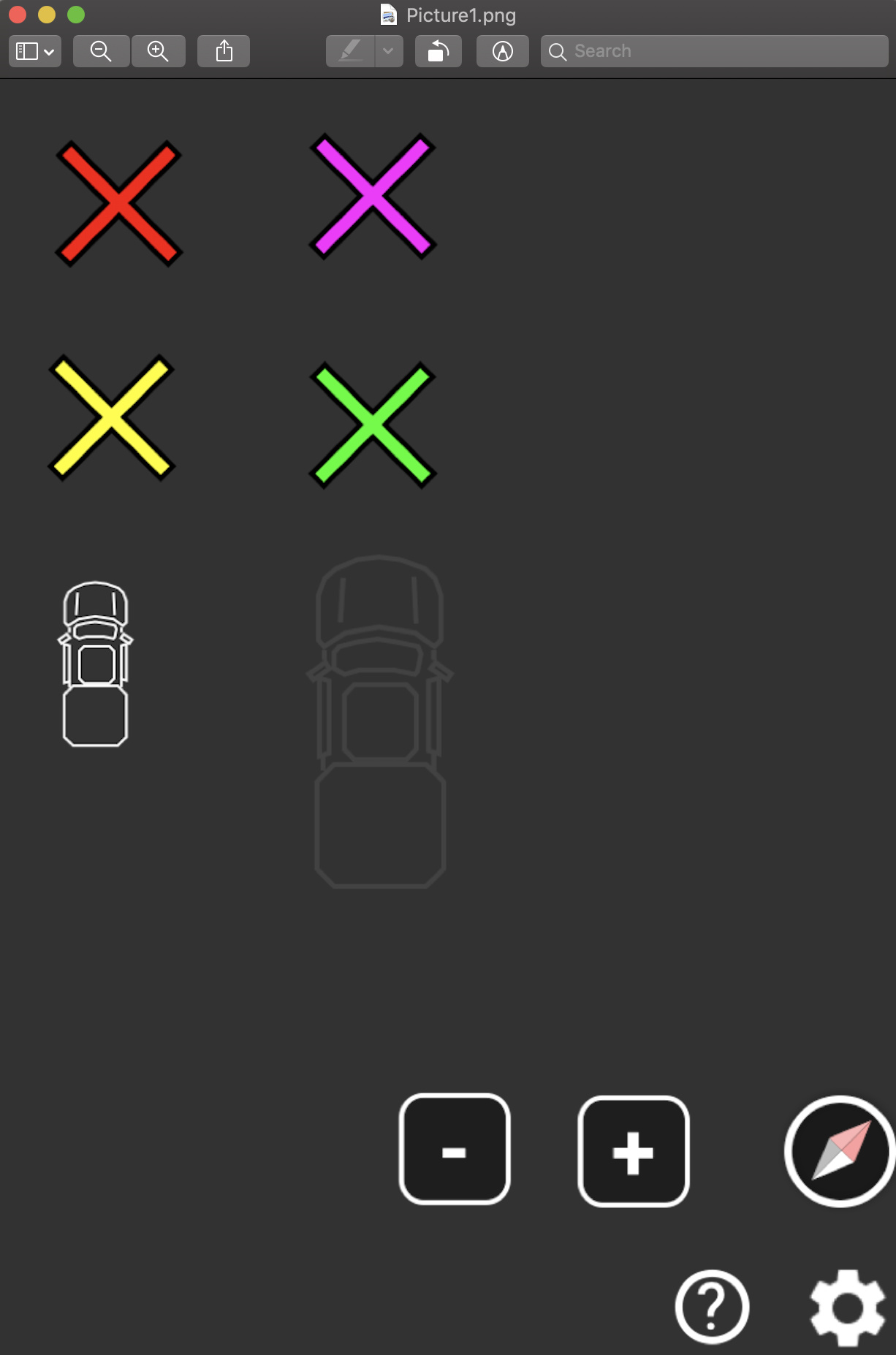Share Picture1.png
The image size is (896, 1355).
click(x=224, y=51)
